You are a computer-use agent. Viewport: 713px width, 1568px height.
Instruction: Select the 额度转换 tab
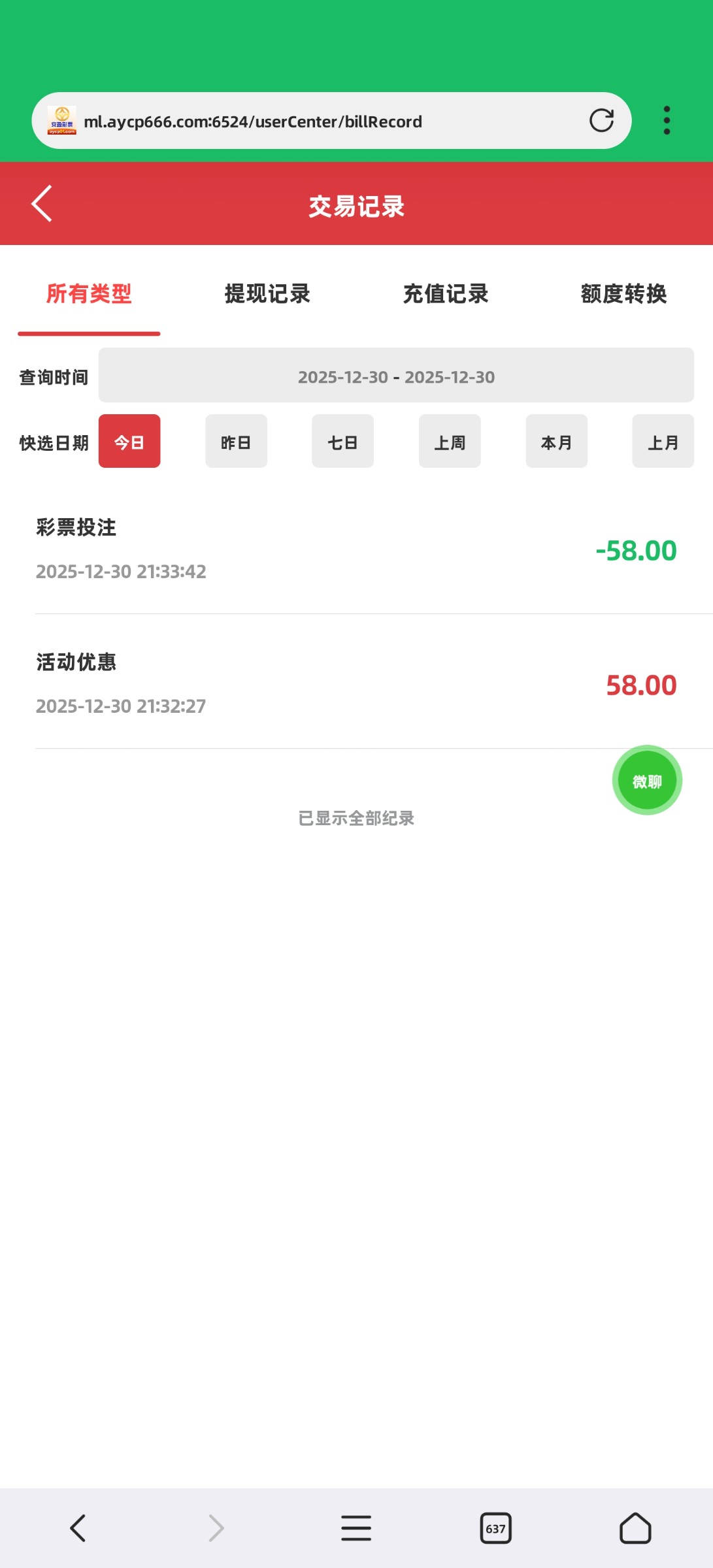pos(623,294)
